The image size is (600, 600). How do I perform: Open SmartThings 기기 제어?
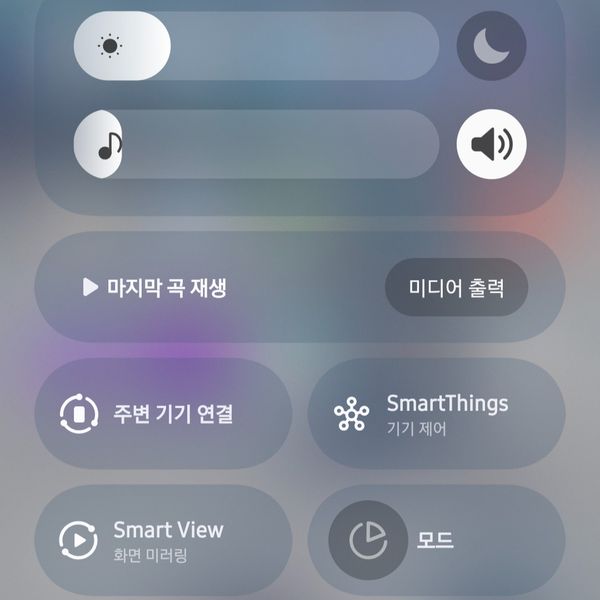[435, 413]
